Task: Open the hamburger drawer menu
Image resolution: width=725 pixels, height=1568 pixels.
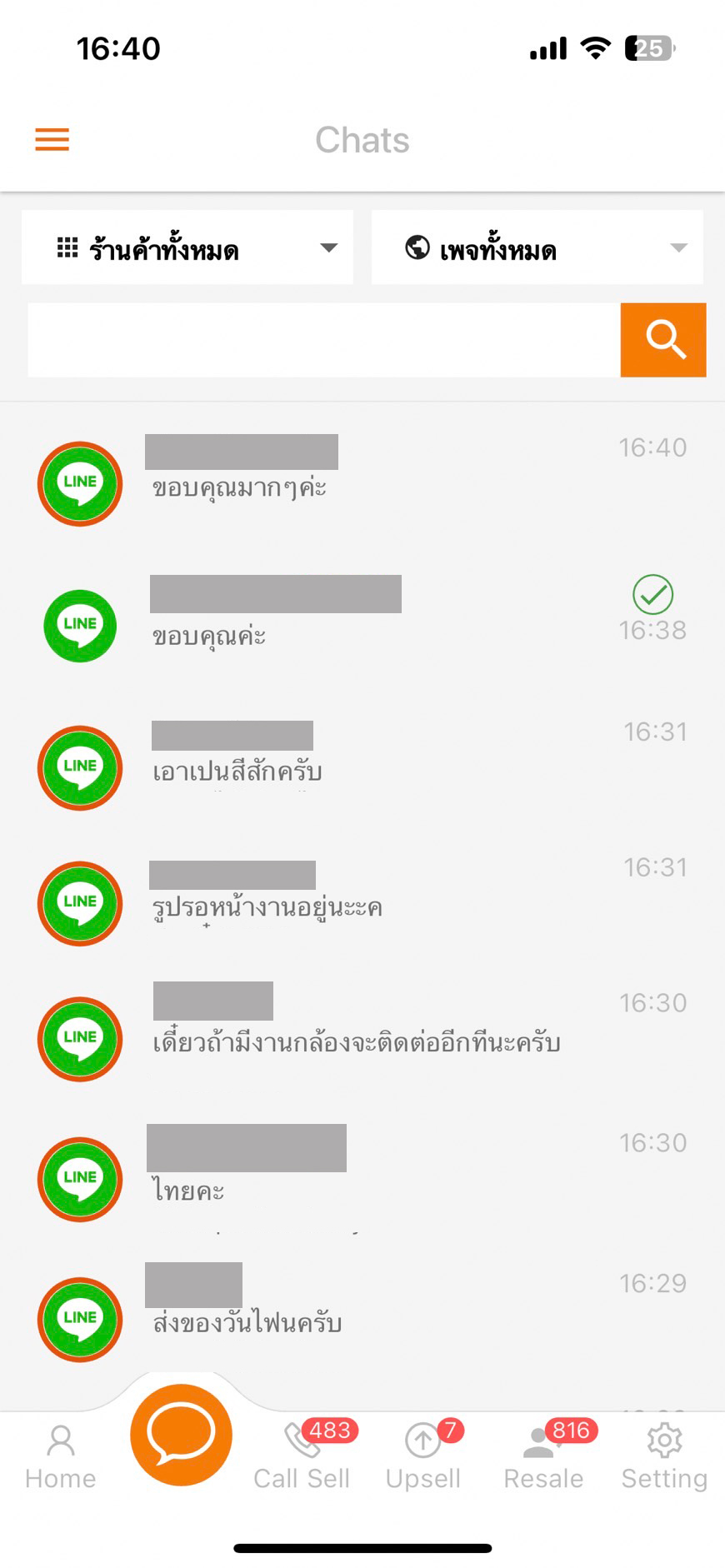Action: point(52,139)
